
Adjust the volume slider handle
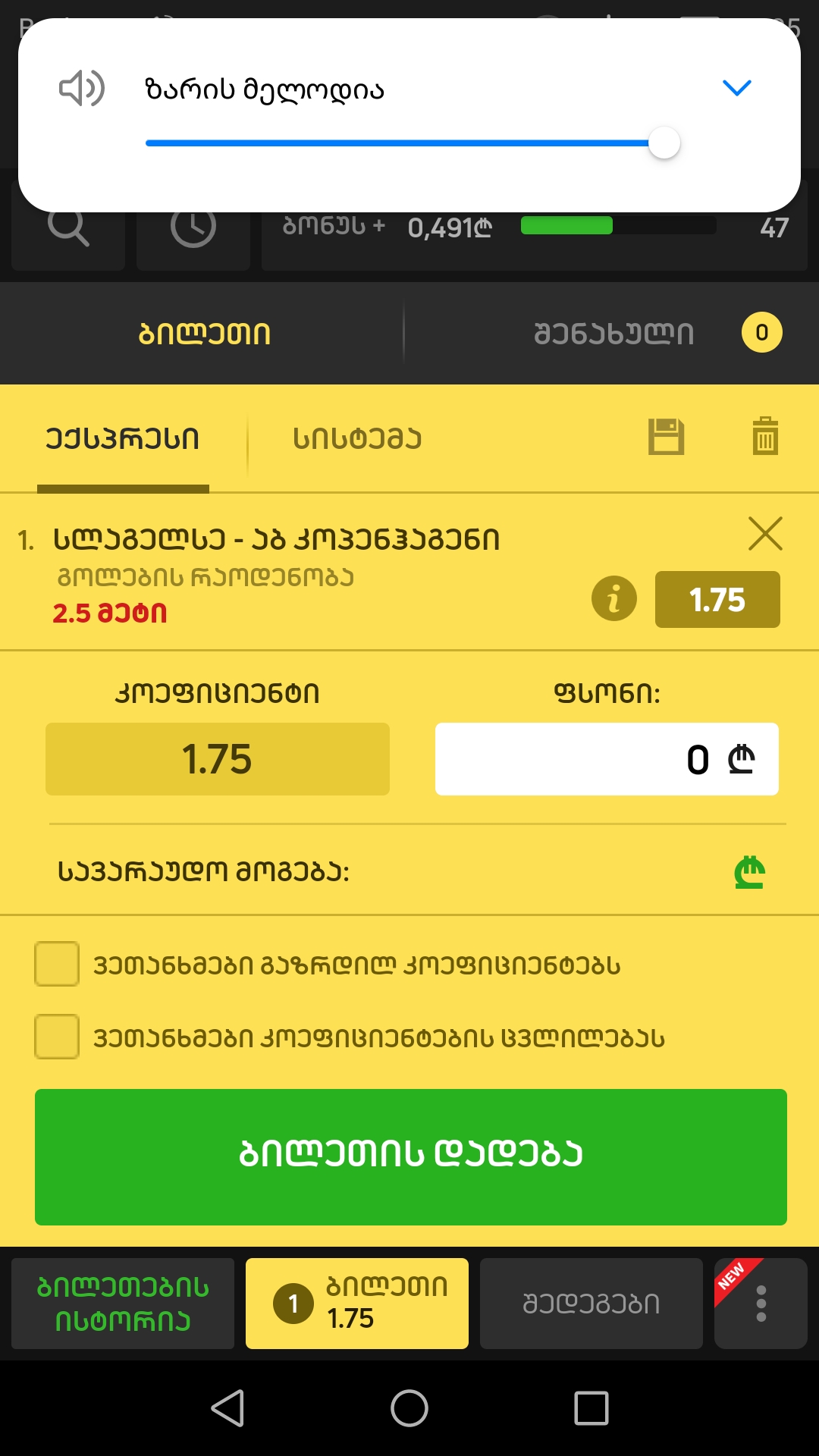(x=665, y=143)
